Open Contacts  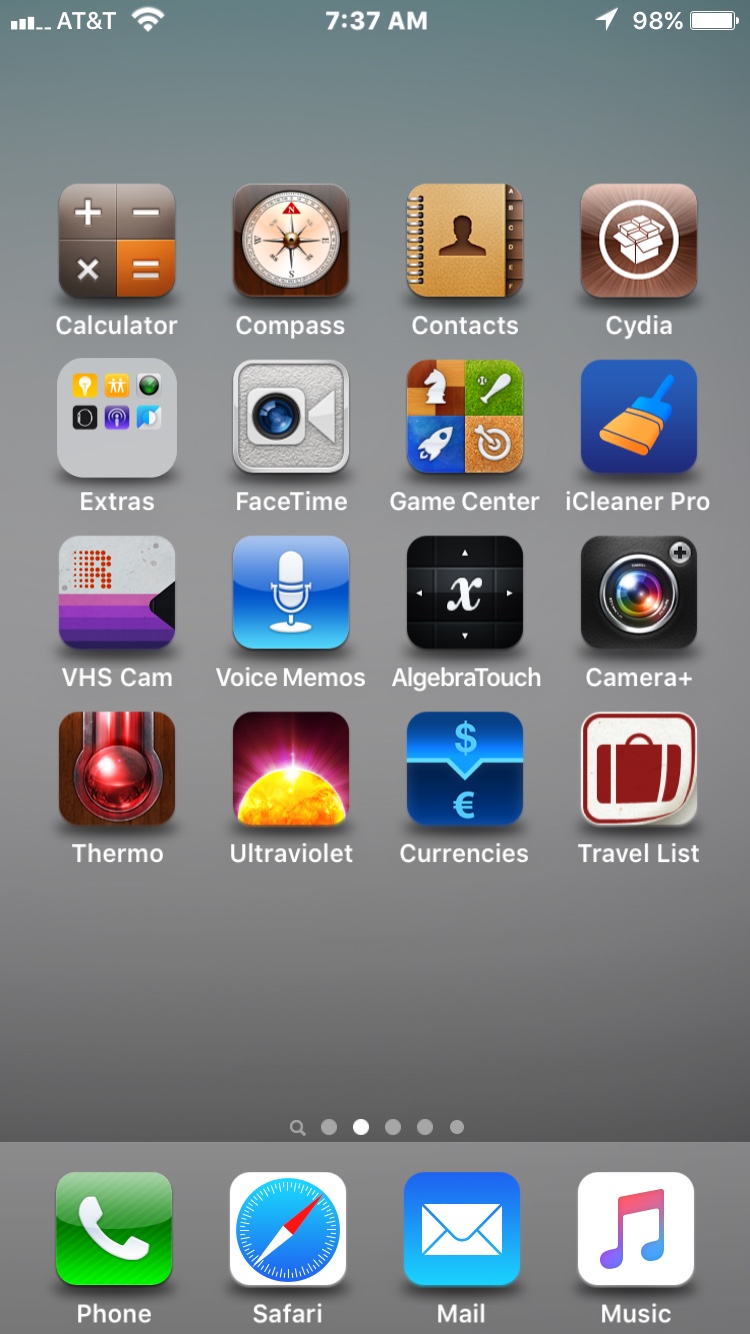click(465, 241)
